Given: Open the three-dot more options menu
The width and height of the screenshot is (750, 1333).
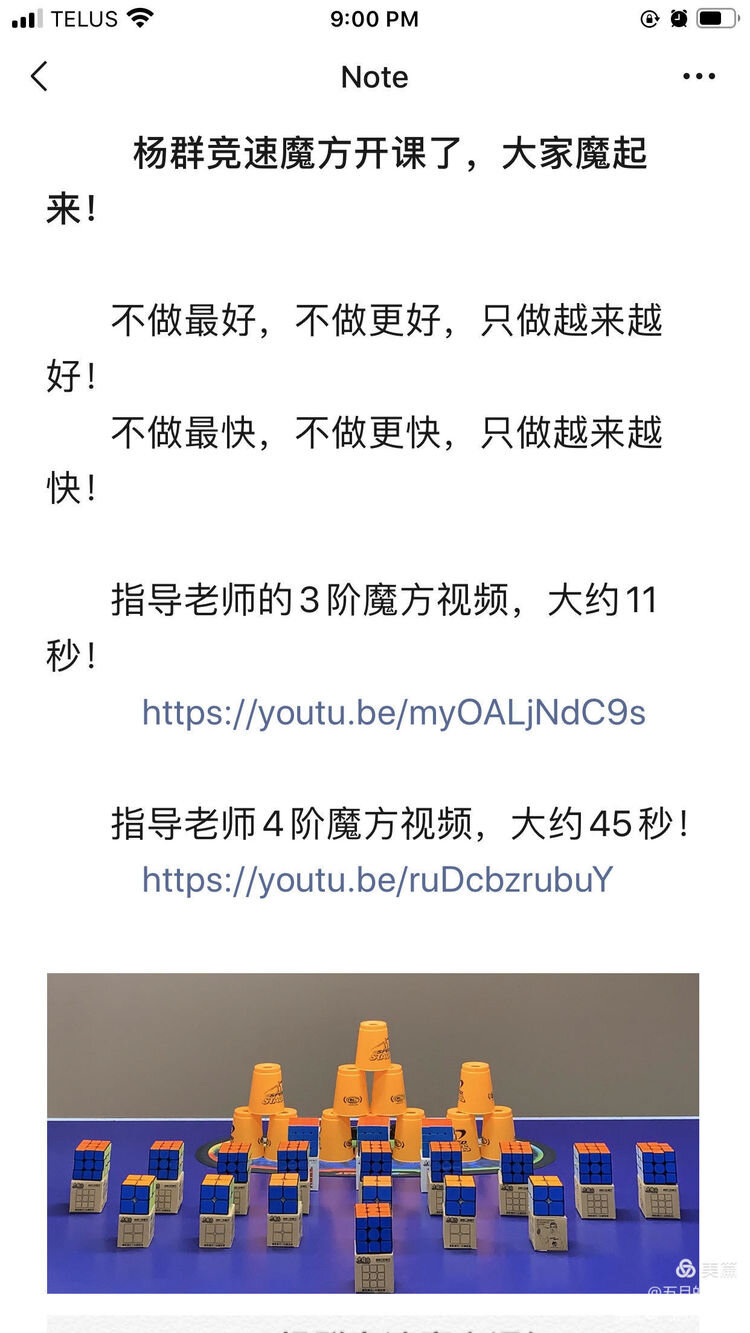Looking at the screenshot, I should click(699, 77).
